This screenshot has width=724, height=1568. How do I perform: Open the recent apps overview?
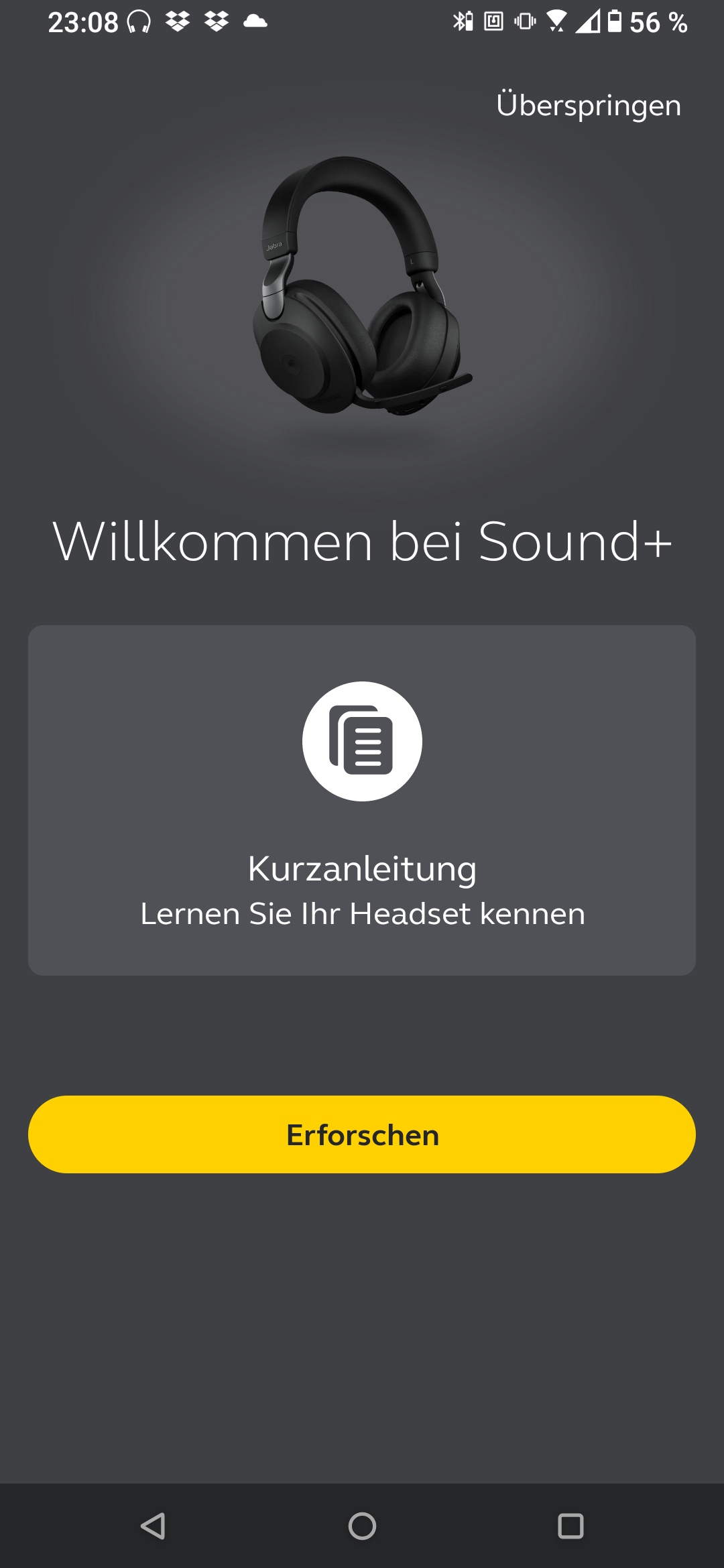(x=570, y=1526)
